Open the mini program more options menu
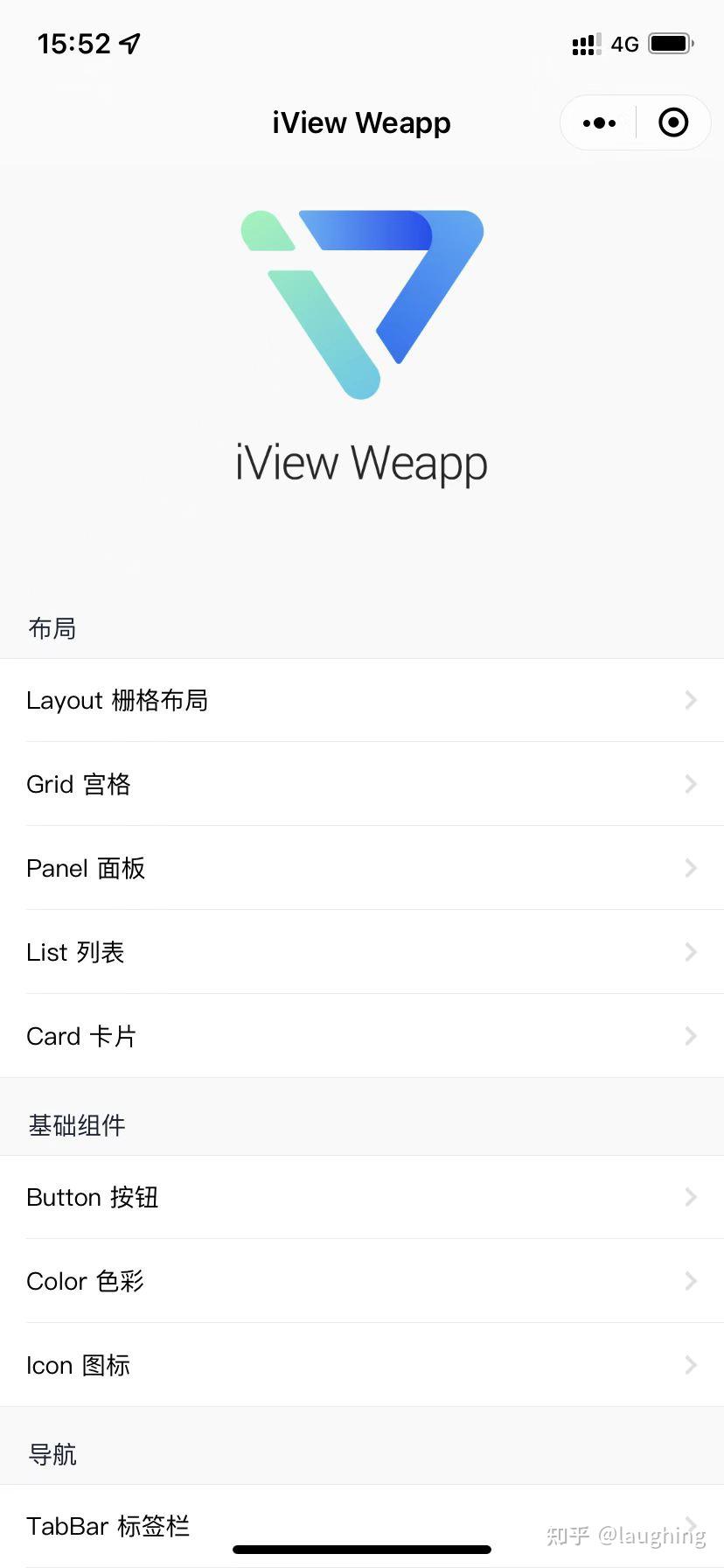 click(x=599, y=123)
